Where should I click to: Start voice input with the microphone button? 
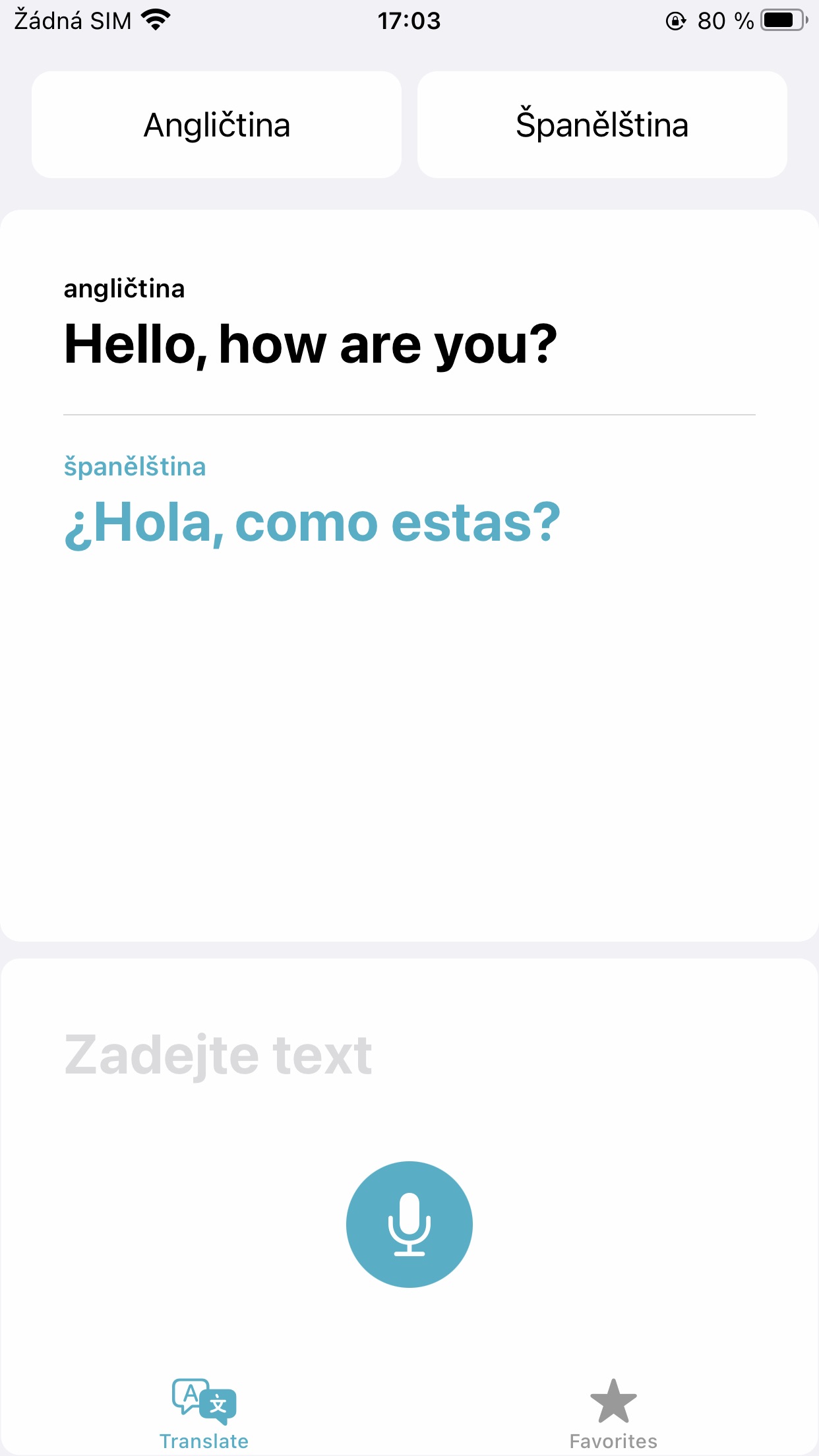tap(409, 1225)
